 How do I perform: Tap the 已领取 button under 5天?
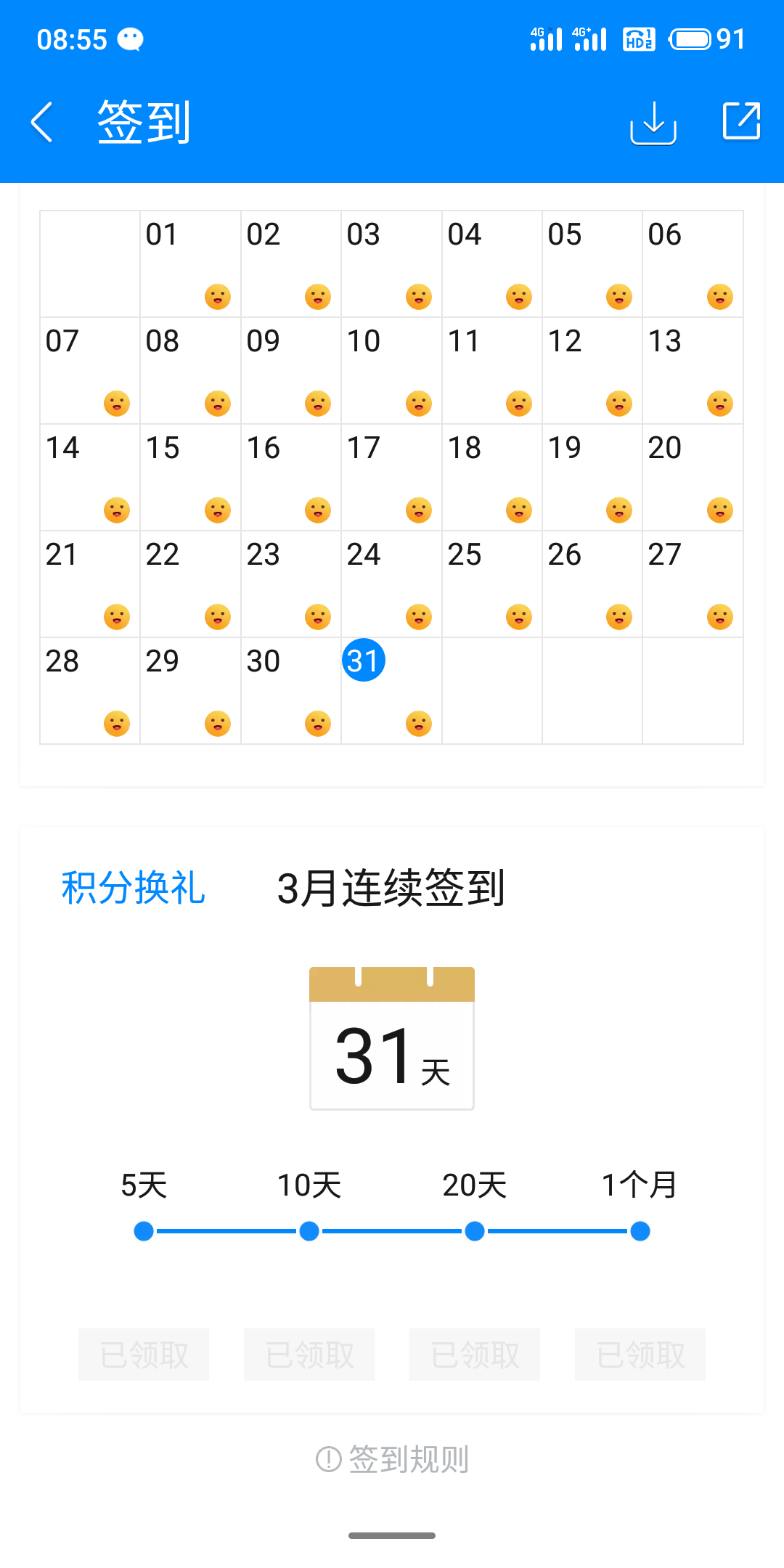tap(144, 1355)
